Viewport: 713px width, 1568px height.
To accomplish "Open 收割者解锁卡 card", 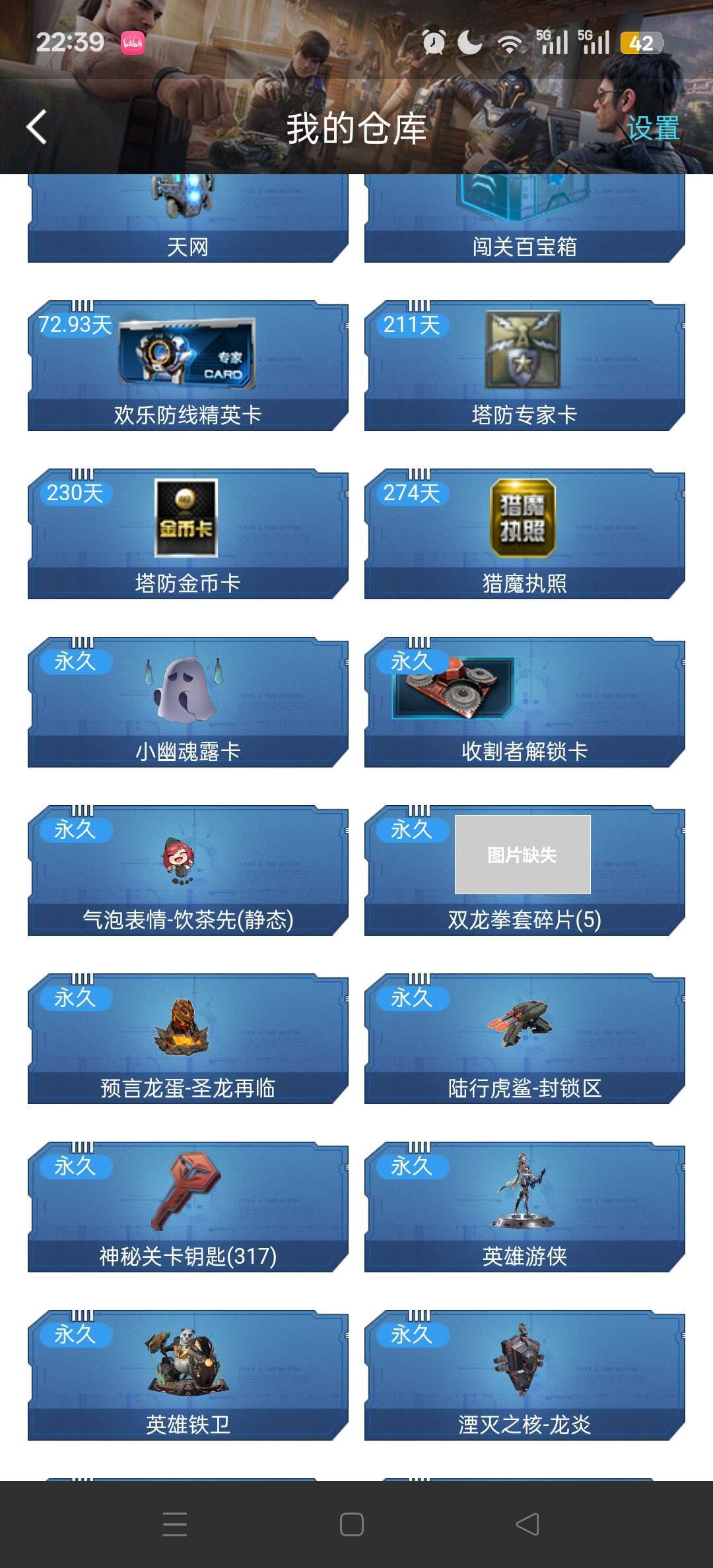I will (x=524, y=703).
